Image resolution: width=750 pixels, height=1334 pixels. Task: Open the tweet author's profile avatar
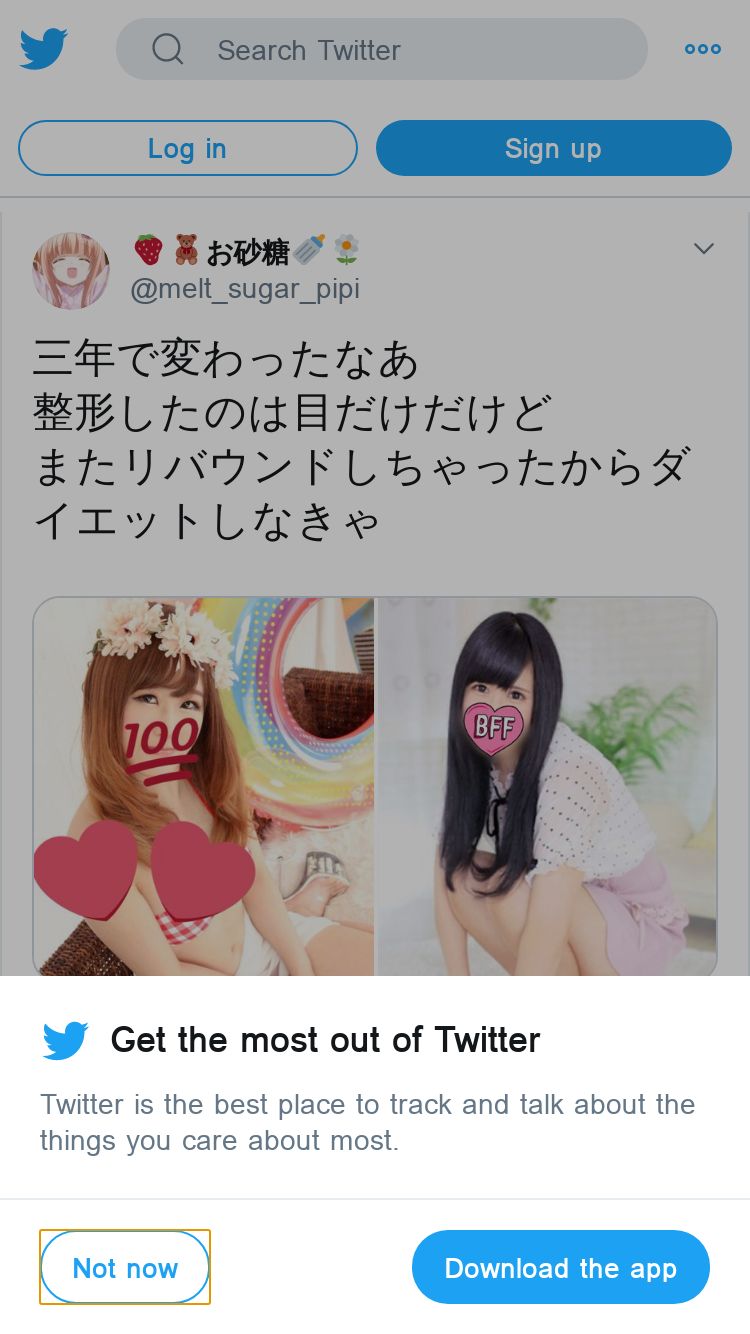click(71, 270)
